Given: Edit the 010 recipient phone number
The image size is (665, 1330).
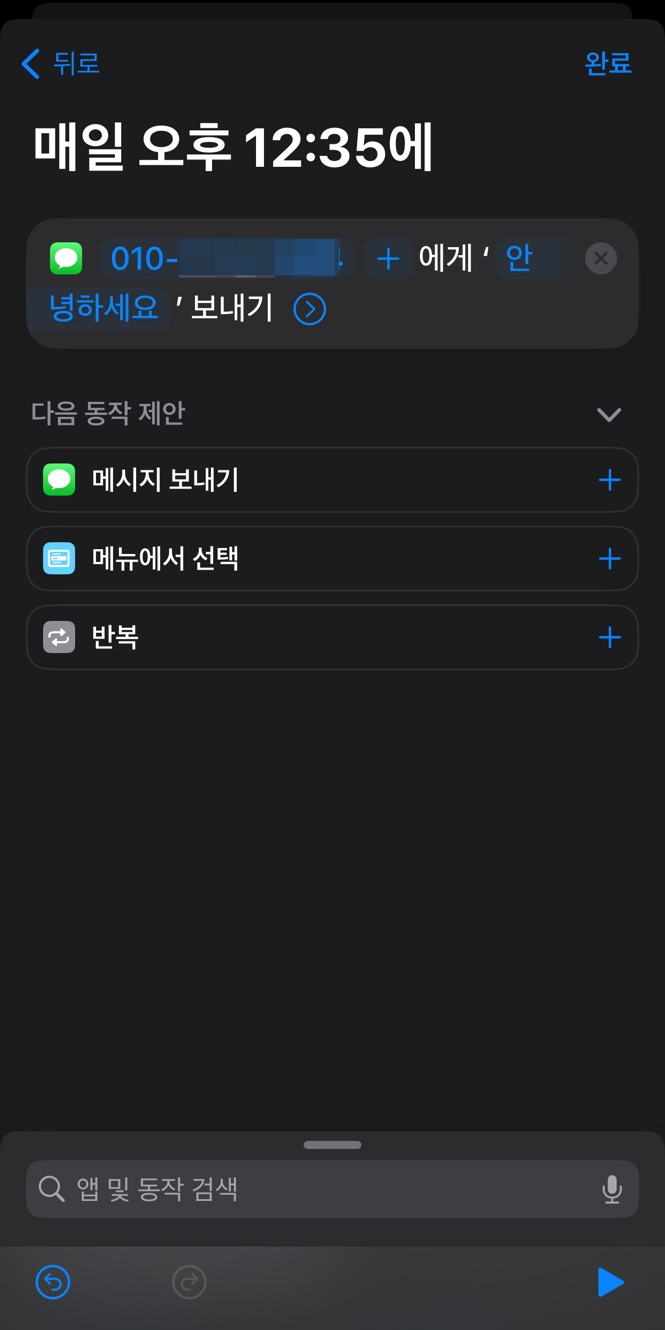Looking at the screenshot, I should 227,259.
